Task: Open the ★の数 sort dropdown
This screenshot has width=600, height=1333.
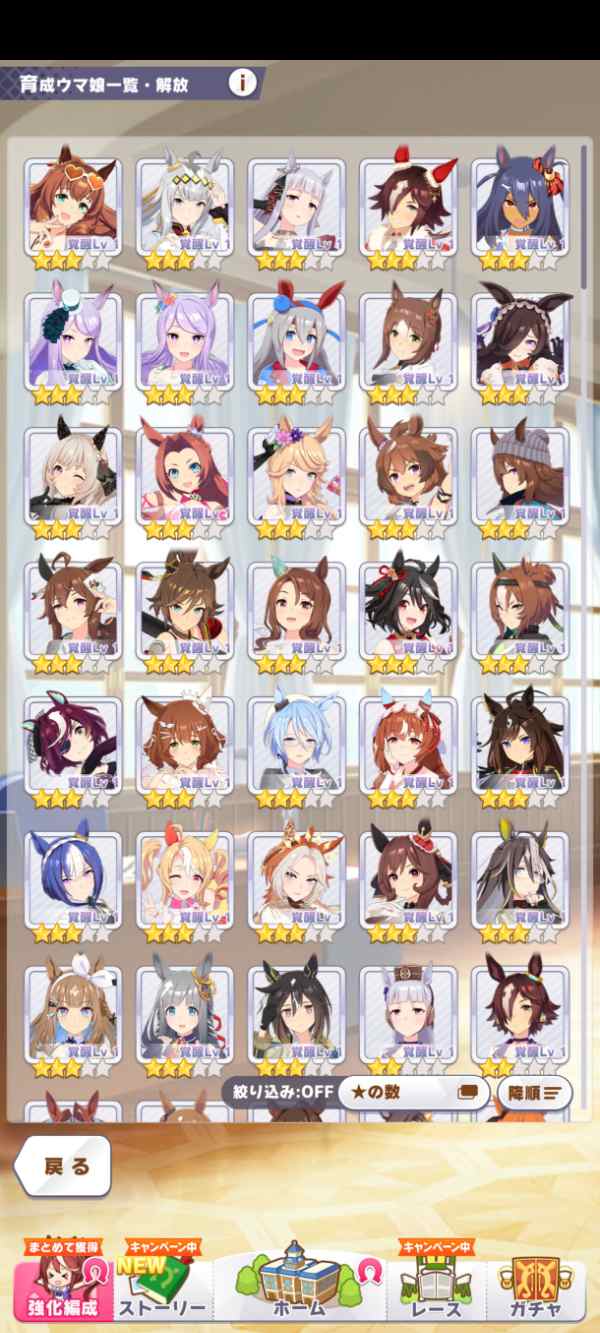Action: [x=413, y=1092]
